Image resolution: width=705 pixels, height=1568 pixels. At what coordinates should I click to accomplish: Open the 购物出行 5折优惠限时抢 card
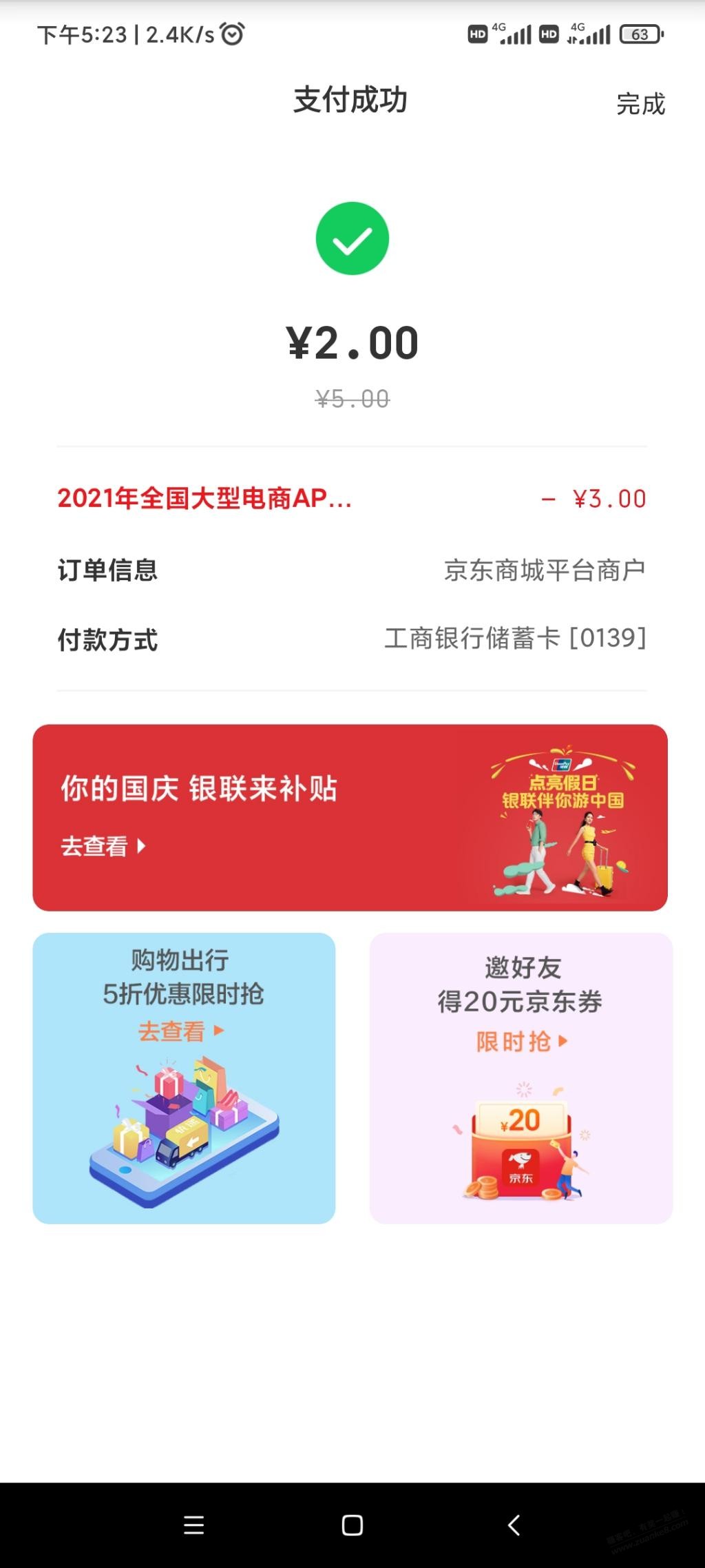coord(184,1077)
